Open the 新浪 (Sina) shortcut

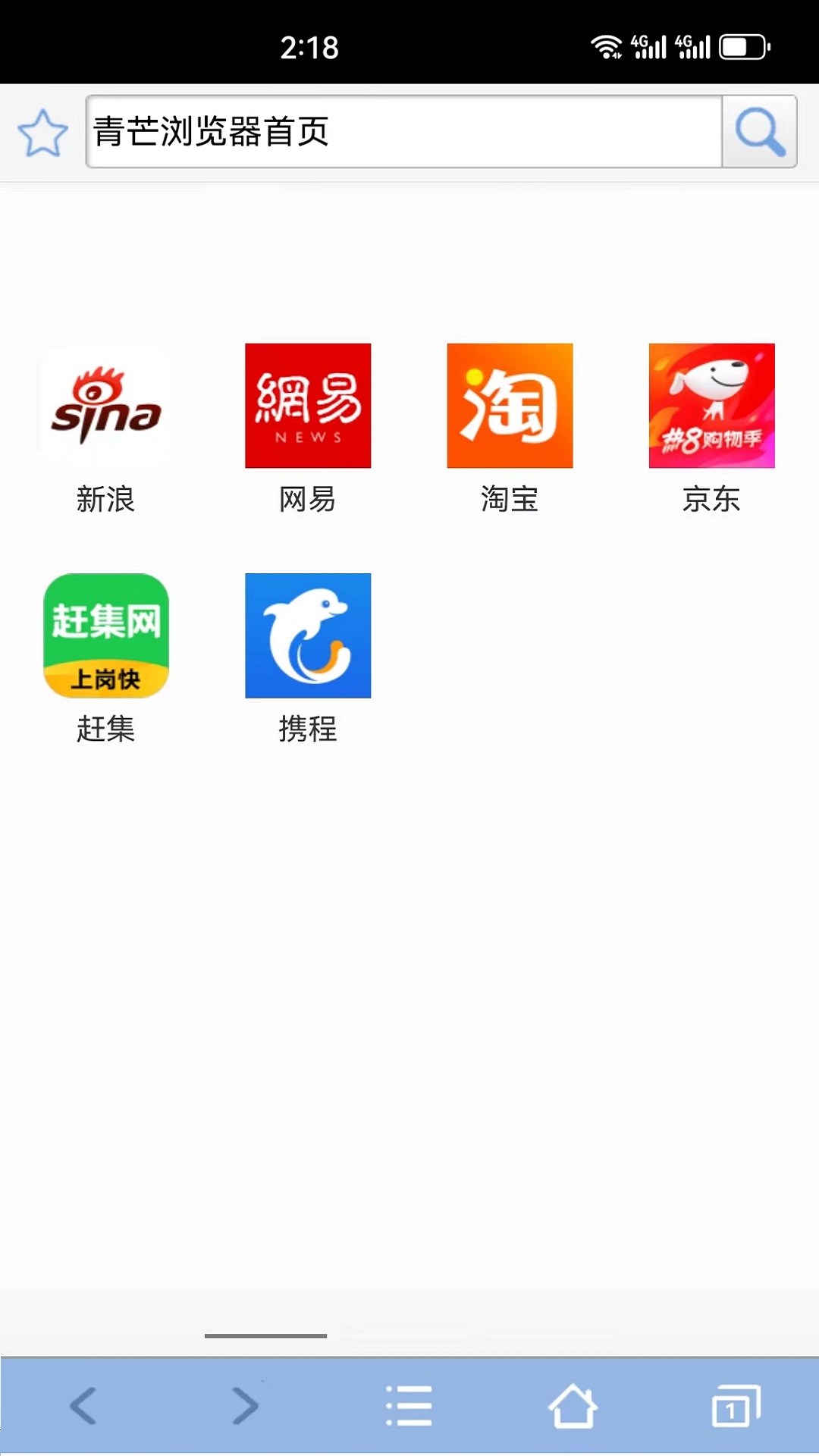point(106,406)
